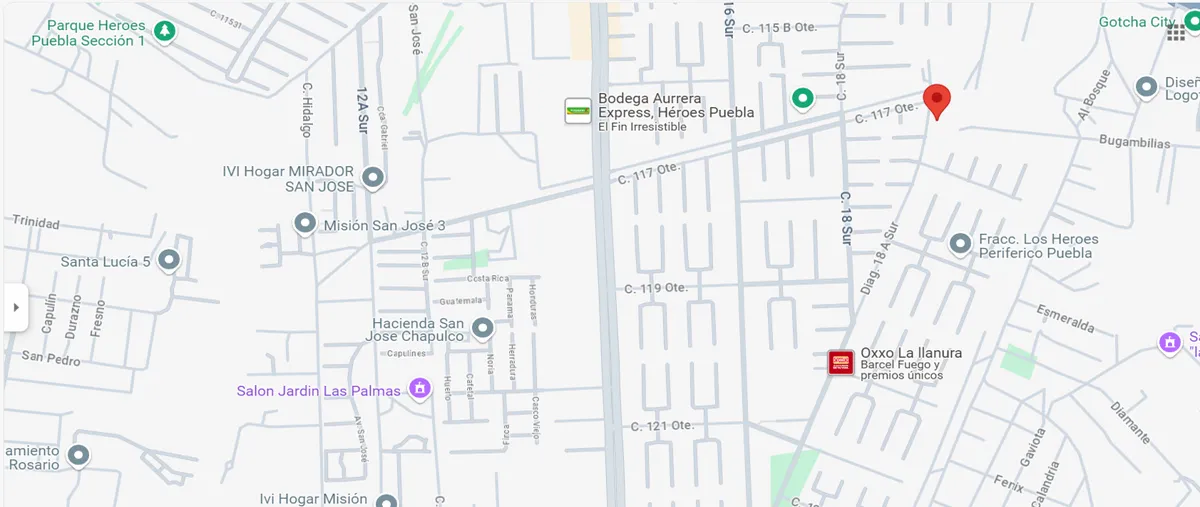Open the green marker near C. 18 Sur
Screen dimensions: 1200x507
[801, 98]
